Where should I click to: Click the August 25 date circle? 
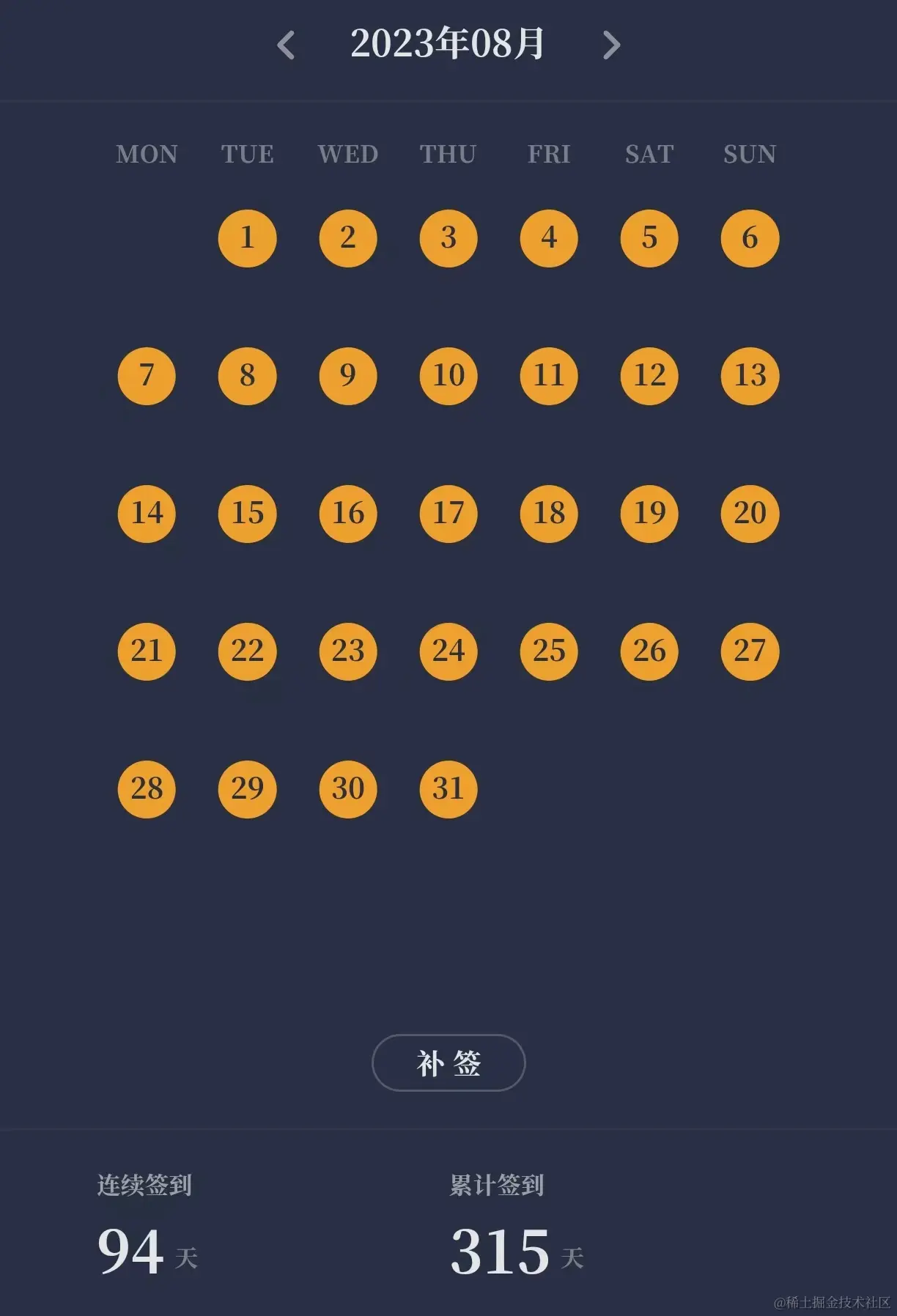(x=548, y=651)
